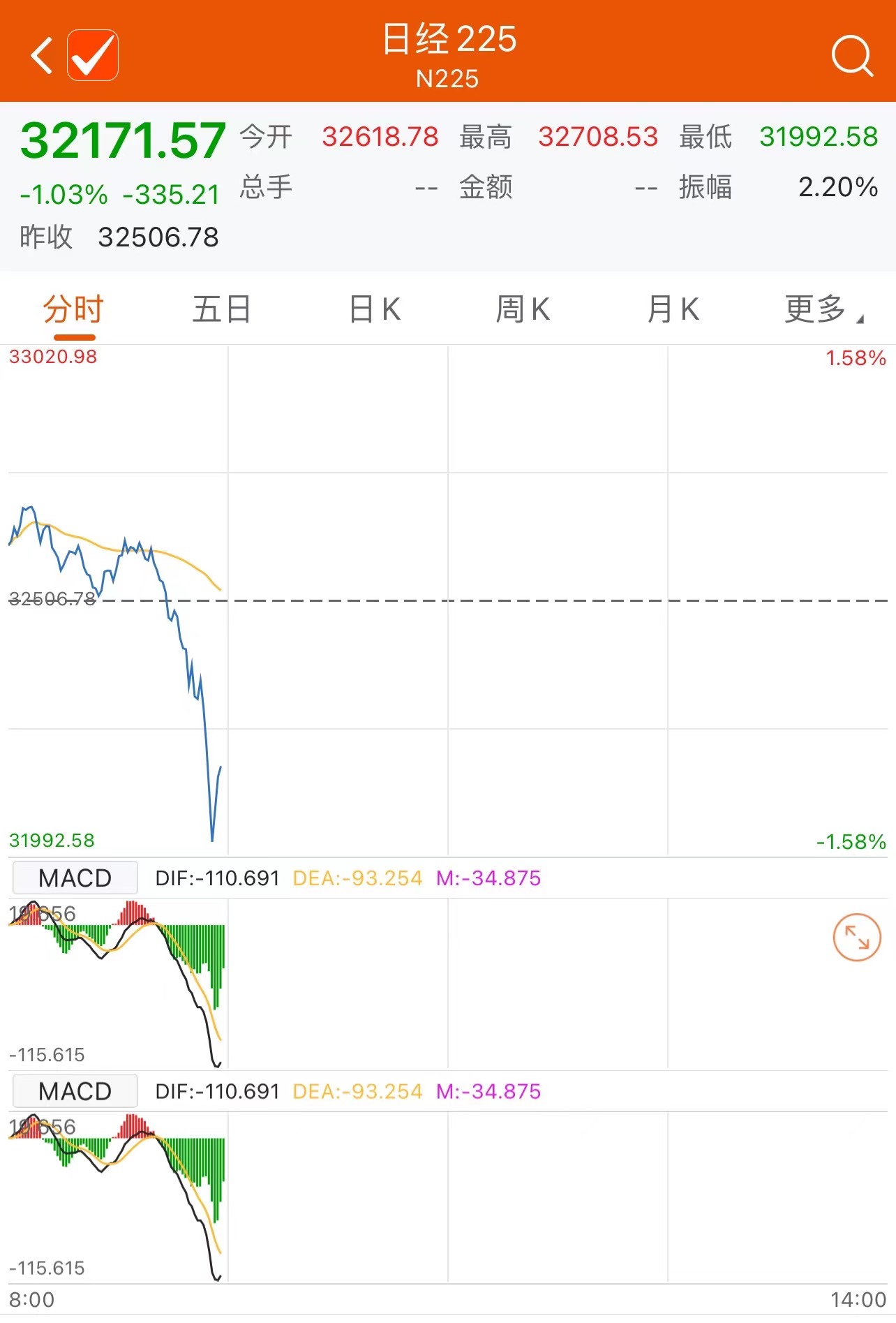Open the search magnifier icon
Viewport: 896px width, 1323px height.
coord(852,55)
